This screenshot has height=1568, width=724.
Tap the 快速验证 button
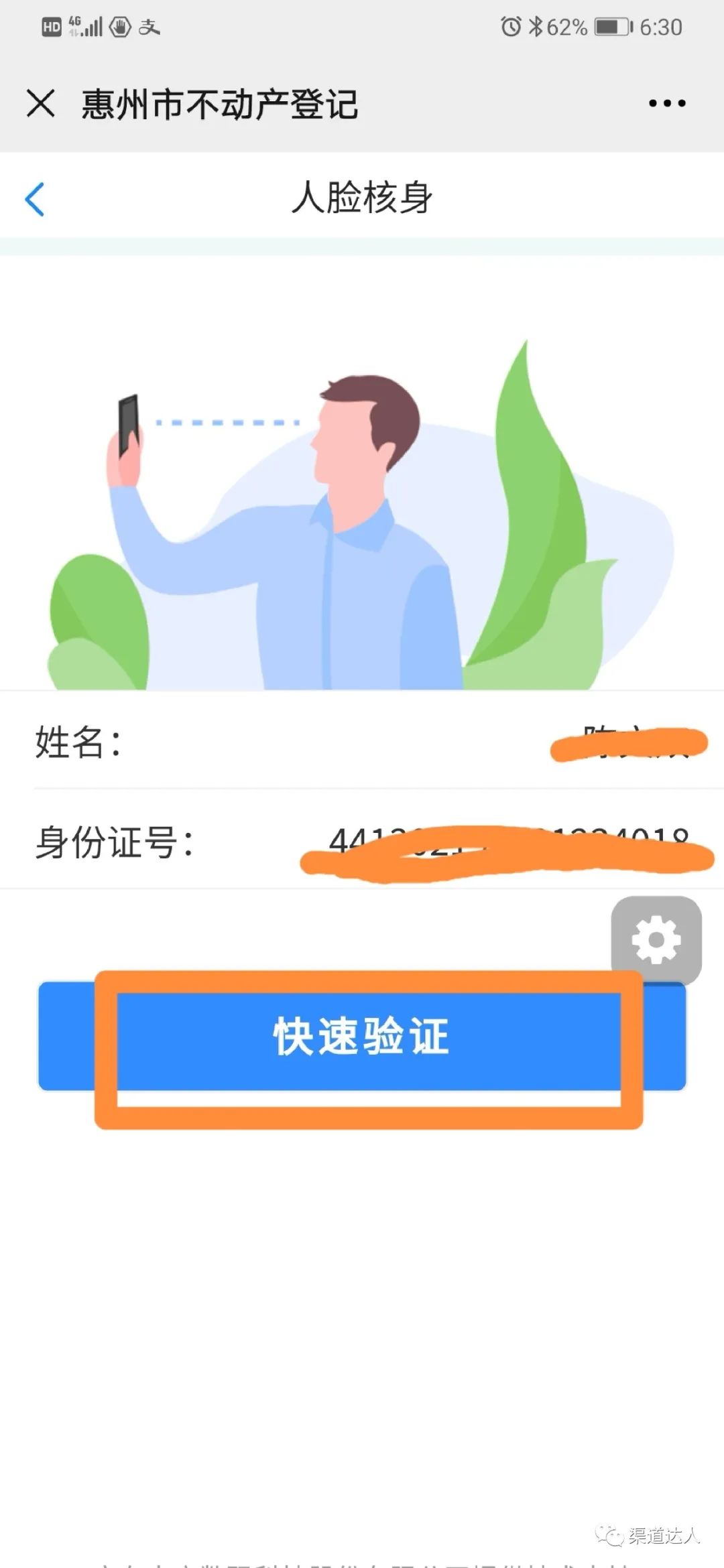(x=362, y=1036)
